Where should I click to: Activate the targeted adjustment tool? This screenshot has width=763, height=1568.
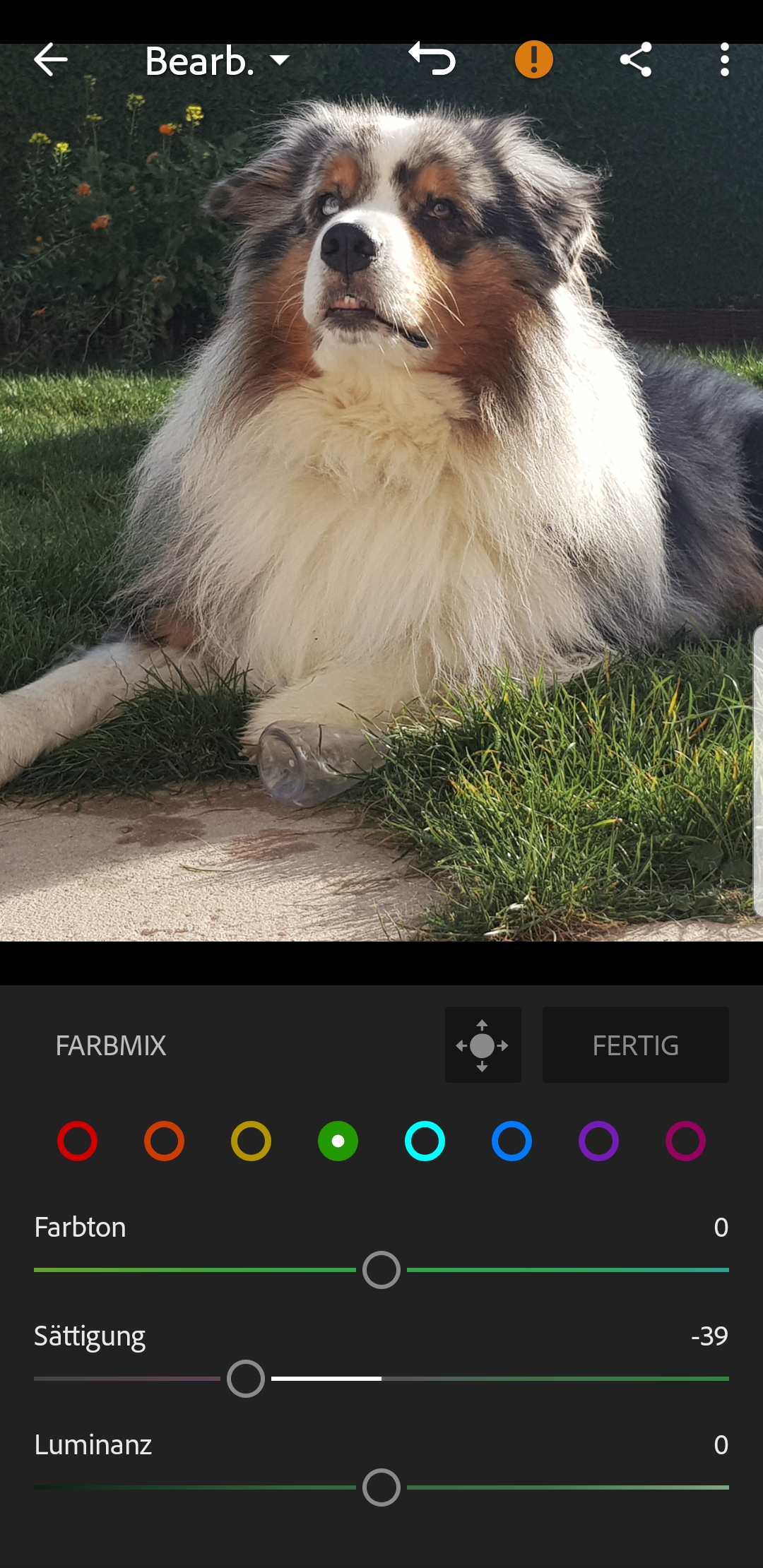coord(483,1045)
